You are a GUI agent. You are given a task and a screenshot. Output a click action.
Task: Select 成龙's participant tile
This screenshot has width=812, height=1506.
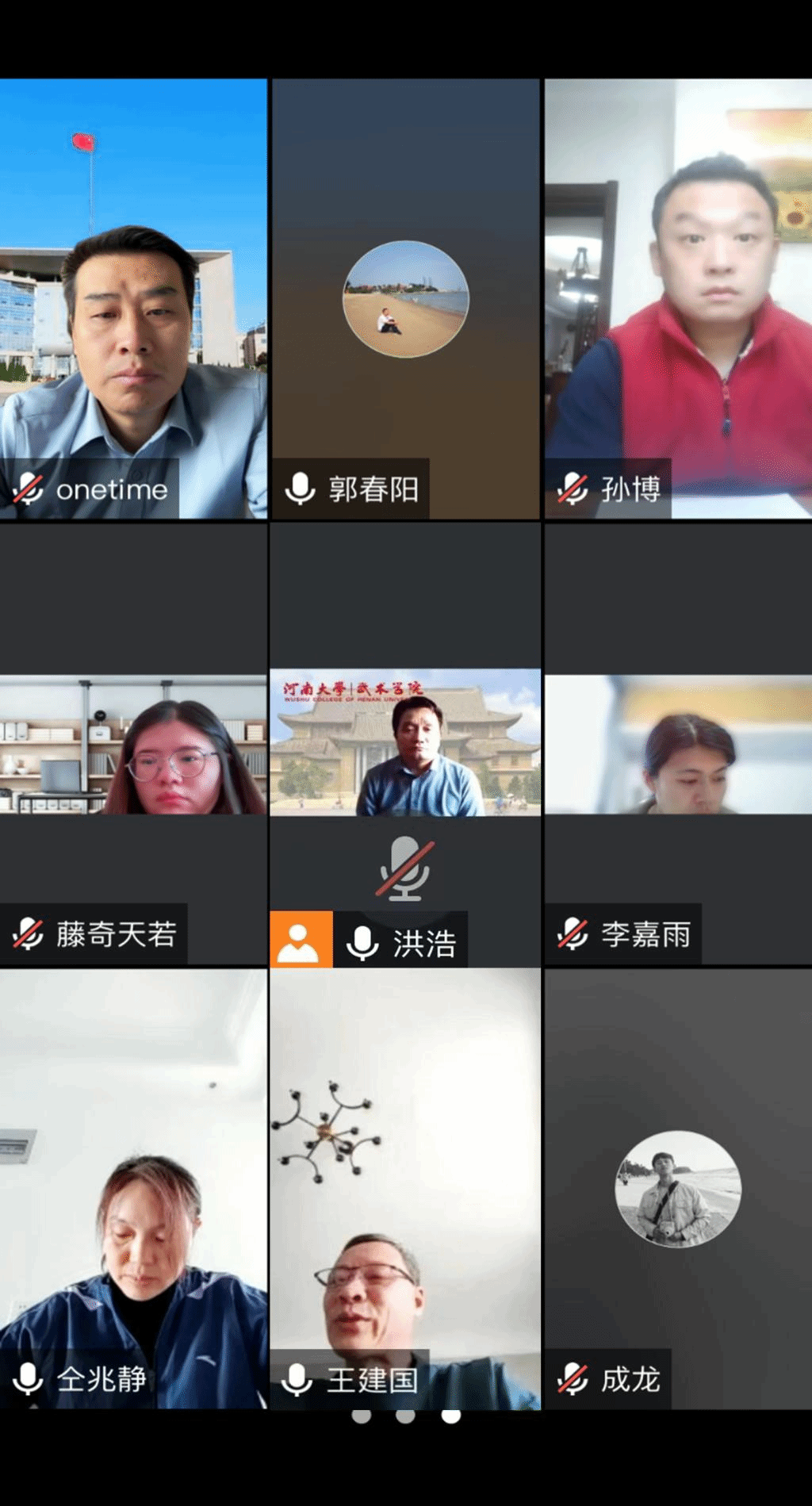coord(678,1188)
